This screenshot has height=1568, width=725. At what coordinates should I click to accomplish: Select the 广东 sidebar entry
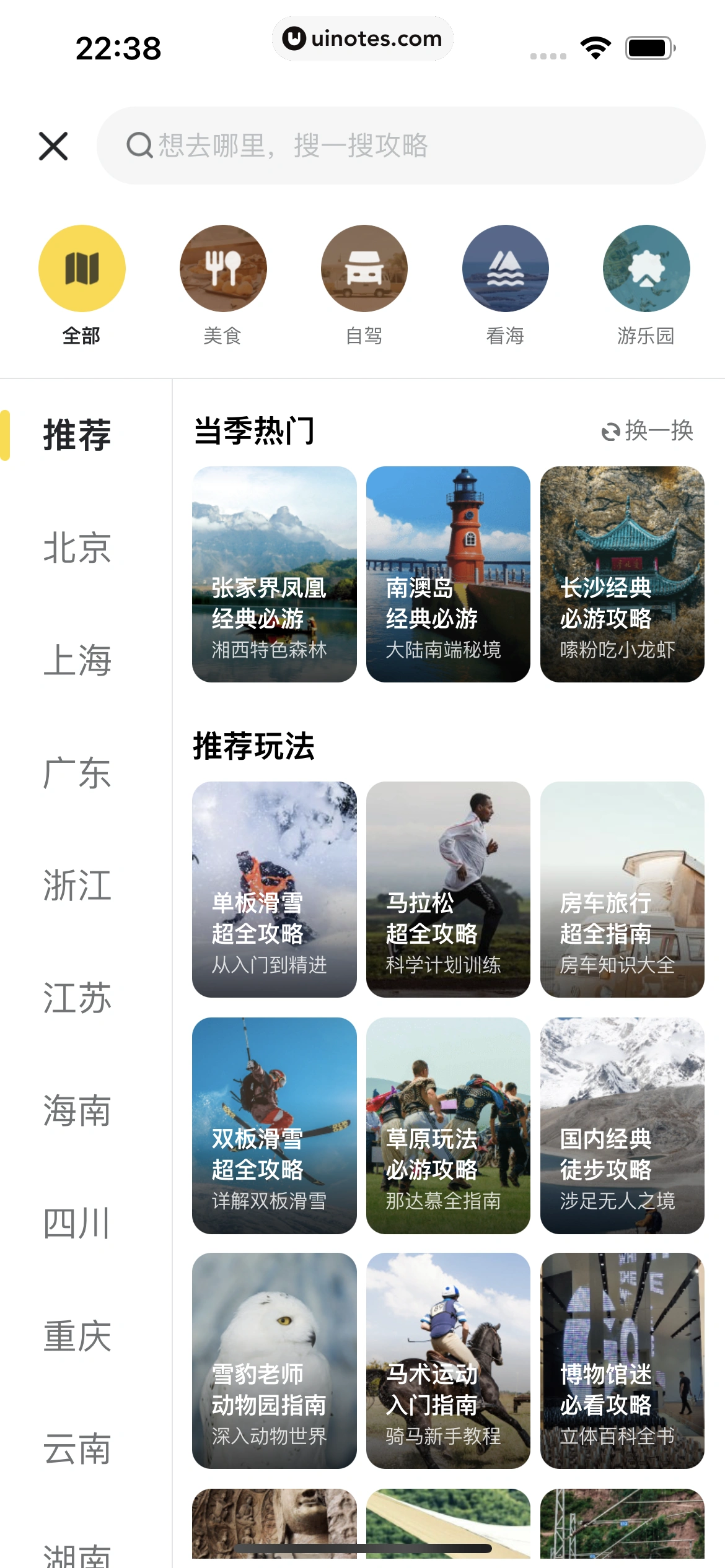(76, 773)
